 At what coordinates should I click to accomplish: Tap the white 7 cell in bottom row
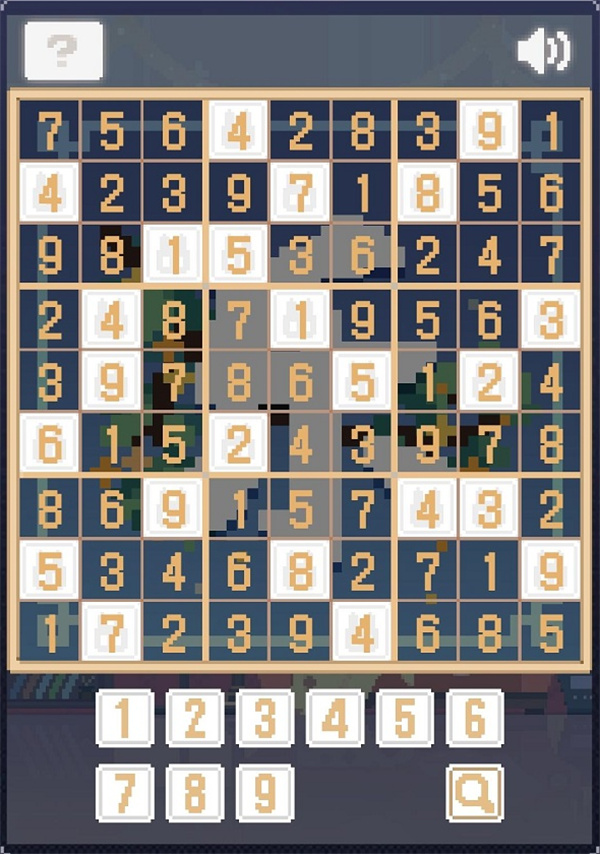click(111, 632)
